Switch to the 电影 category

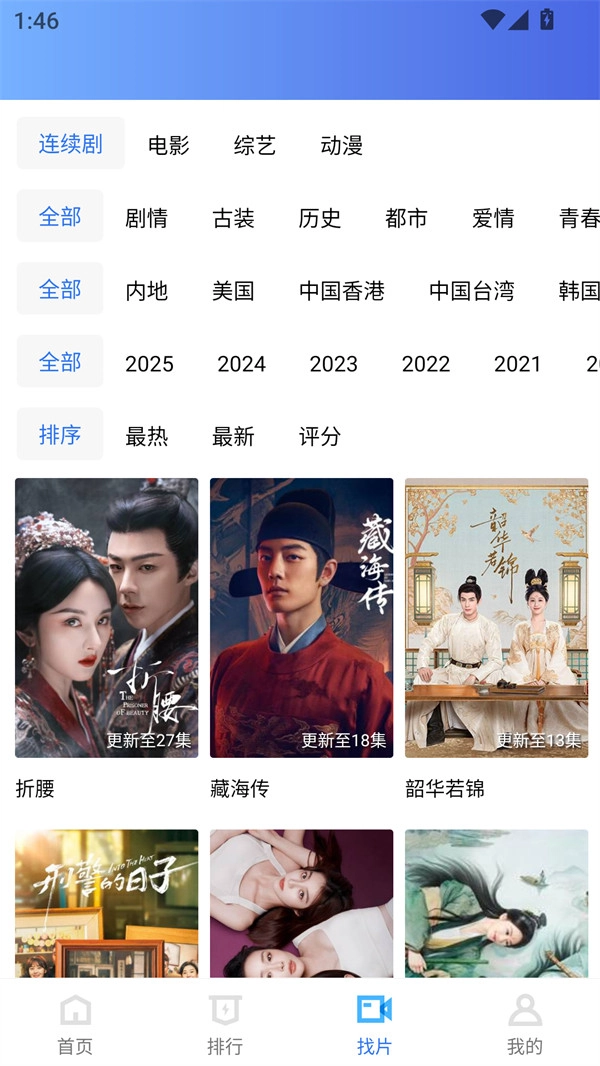point(168,145)
